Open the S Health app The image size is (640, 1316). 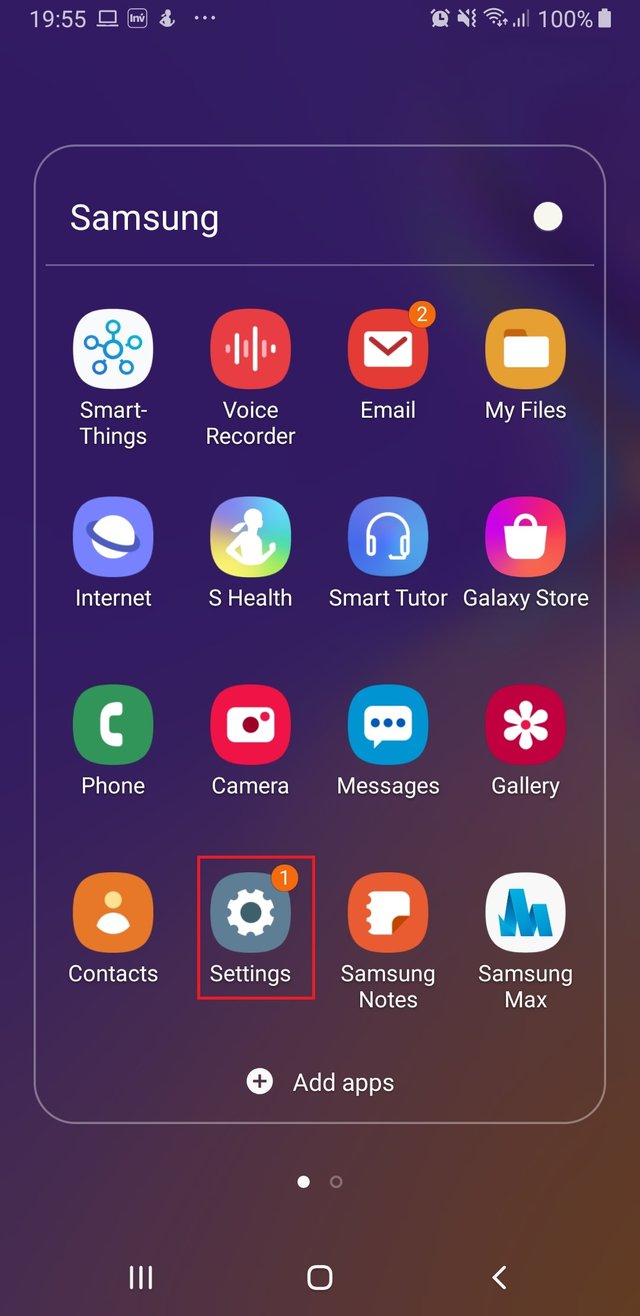pos(250,537)
